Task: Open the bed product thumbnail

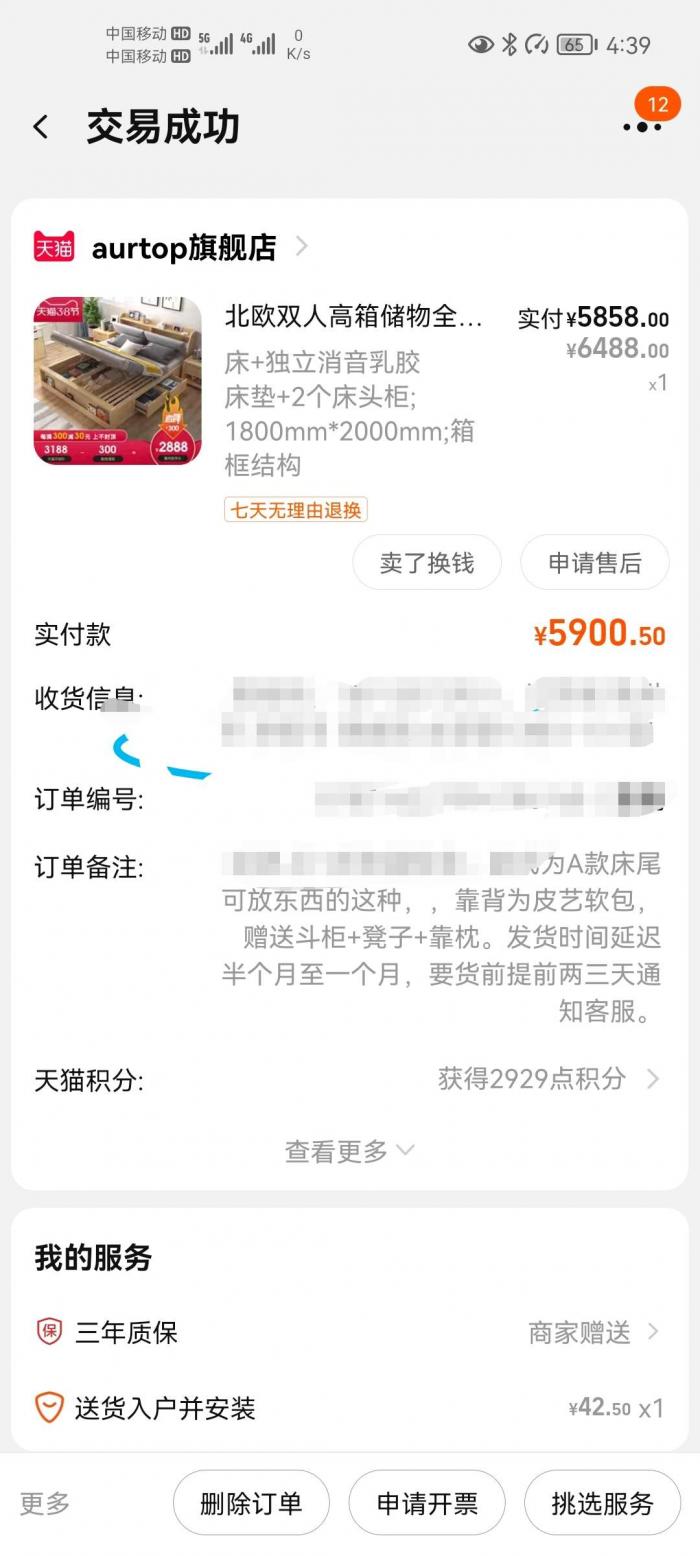Action: (x=117, y=381)
